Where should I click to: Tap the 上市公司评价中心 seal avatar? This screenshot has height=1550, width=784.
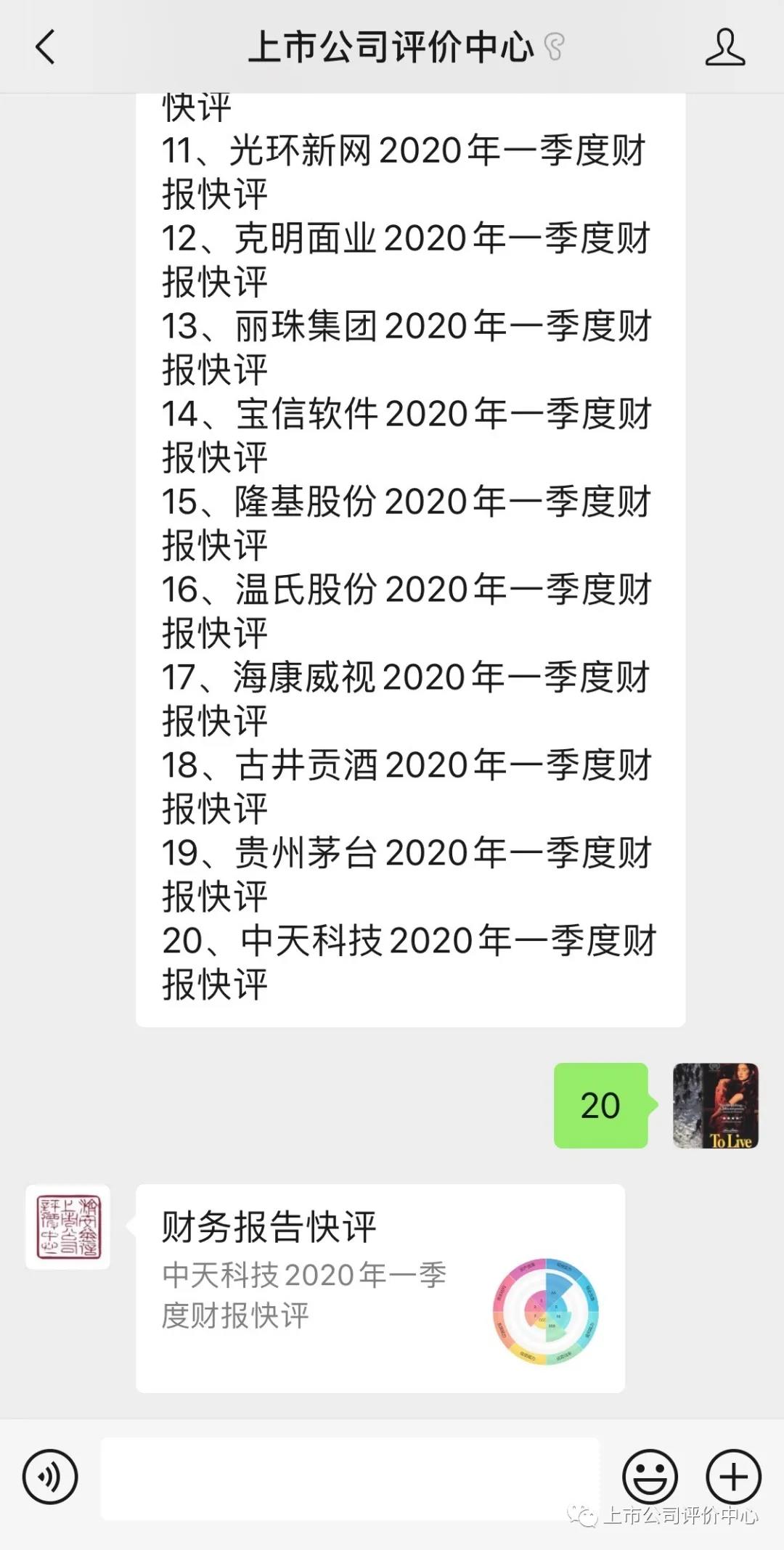coord(68,1227)
